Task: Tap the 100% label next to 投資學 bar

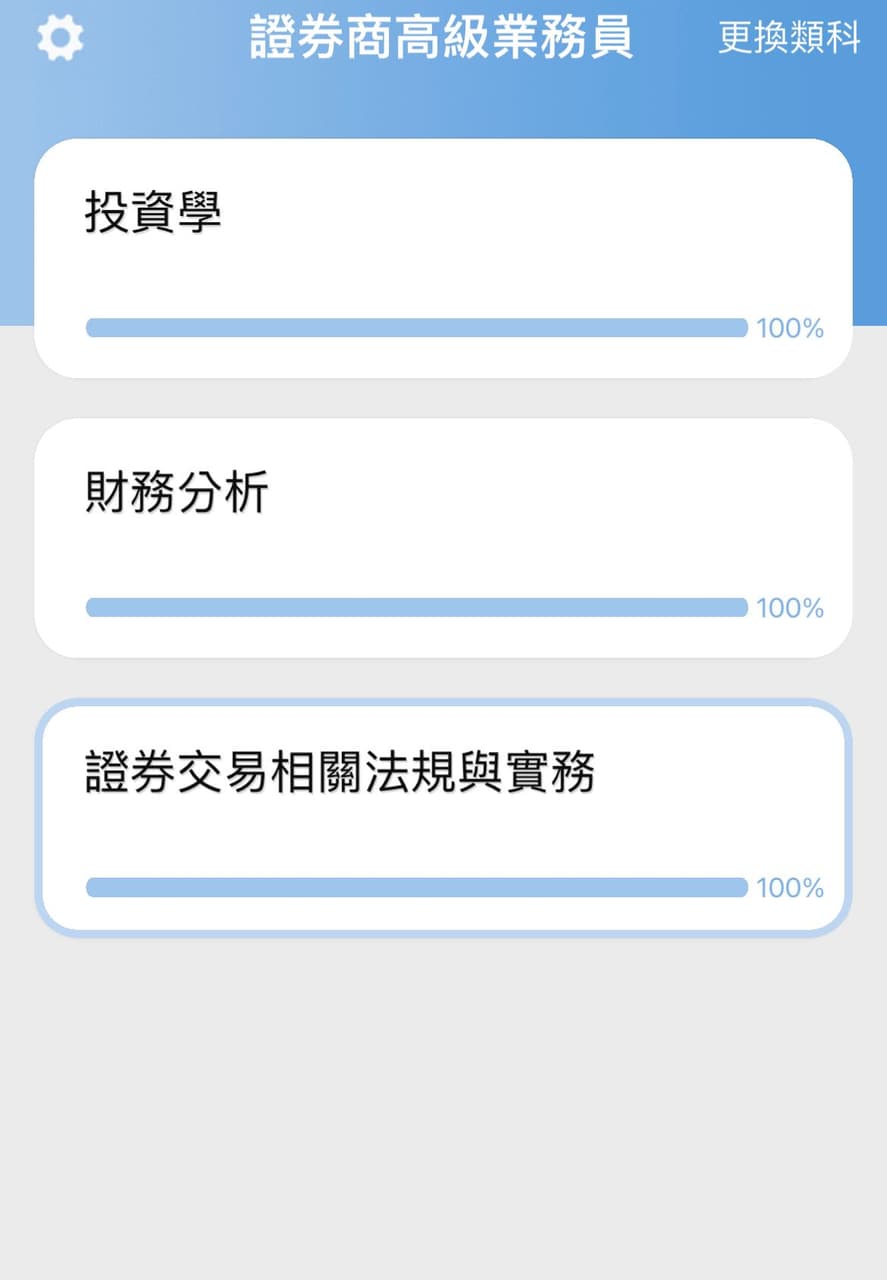Action: 790,328
